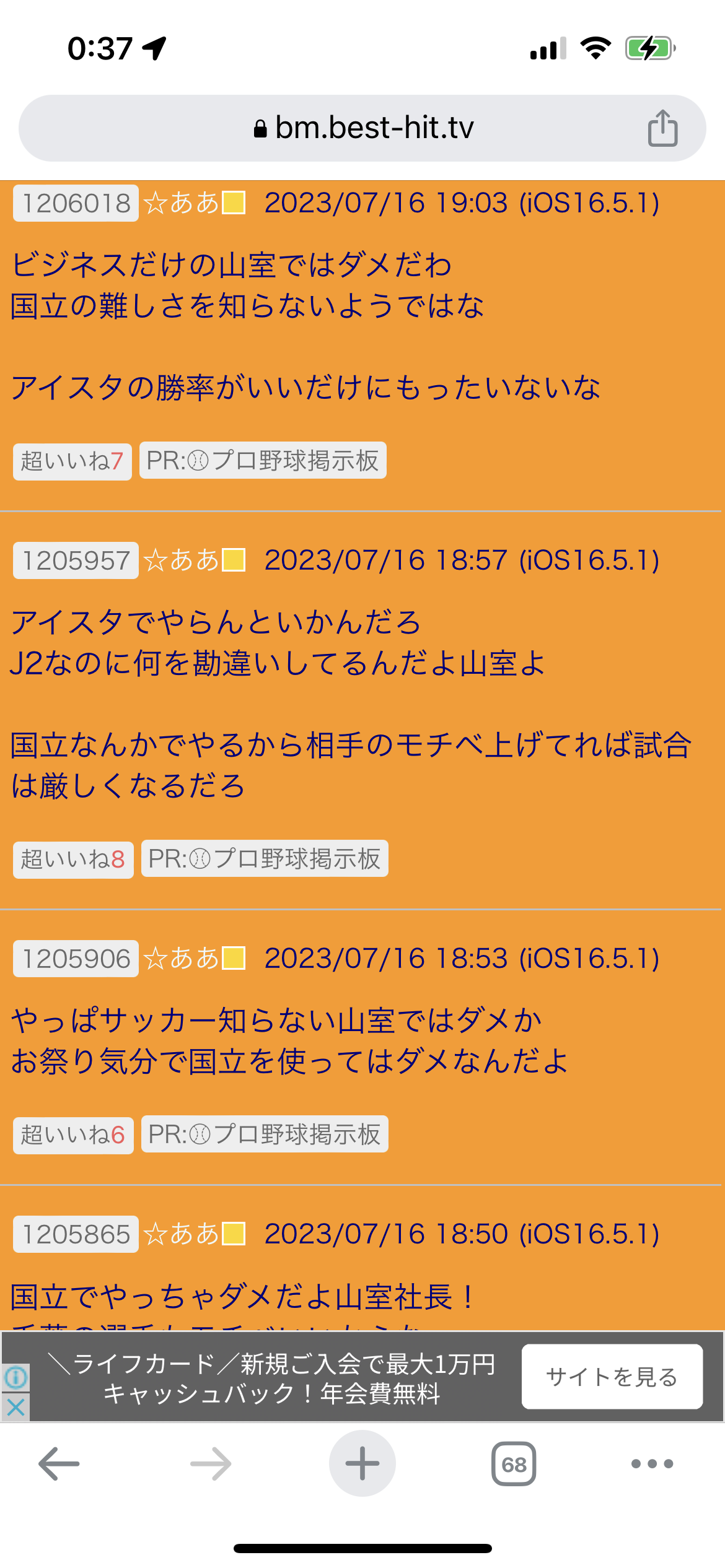Open post number 1206018
This screenshot has width=725, height=1568.
(76, 203)
